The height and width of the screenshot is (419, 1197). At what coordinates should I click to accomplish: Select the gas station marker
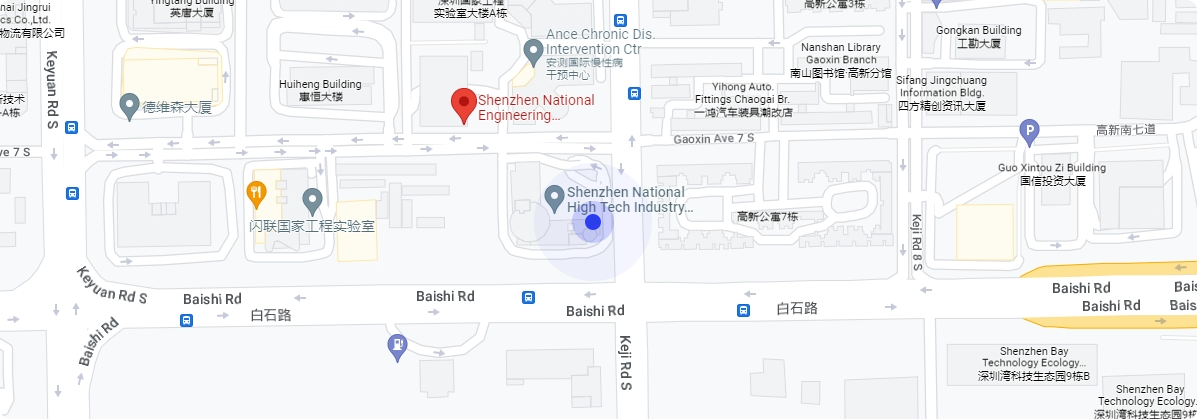pos(397,346)
